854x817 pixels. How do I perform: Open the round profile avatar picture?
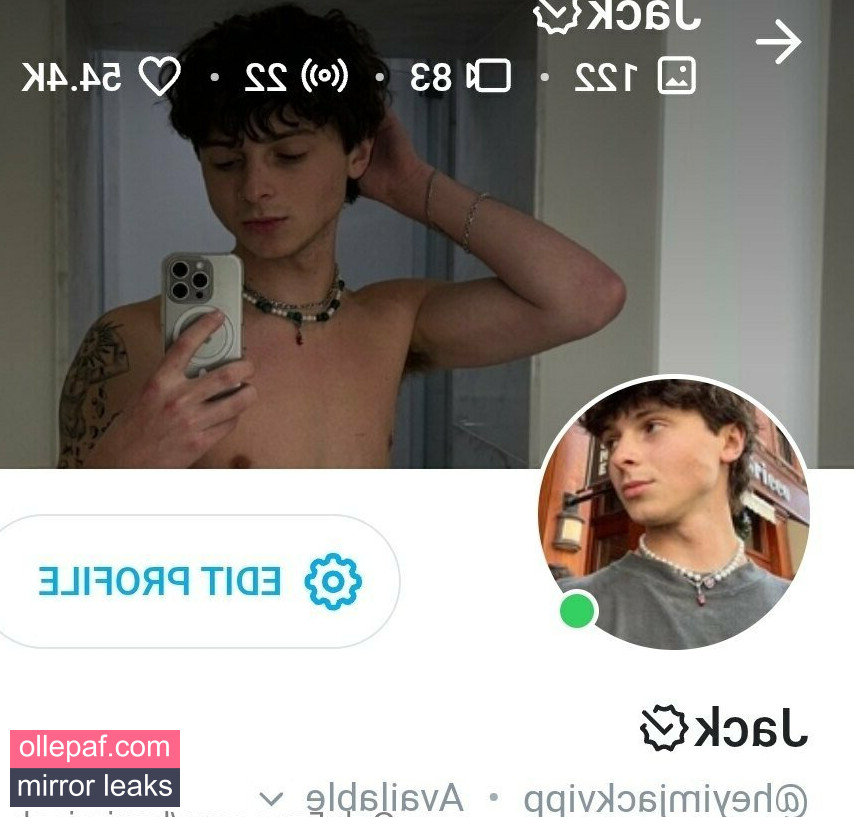674,513
